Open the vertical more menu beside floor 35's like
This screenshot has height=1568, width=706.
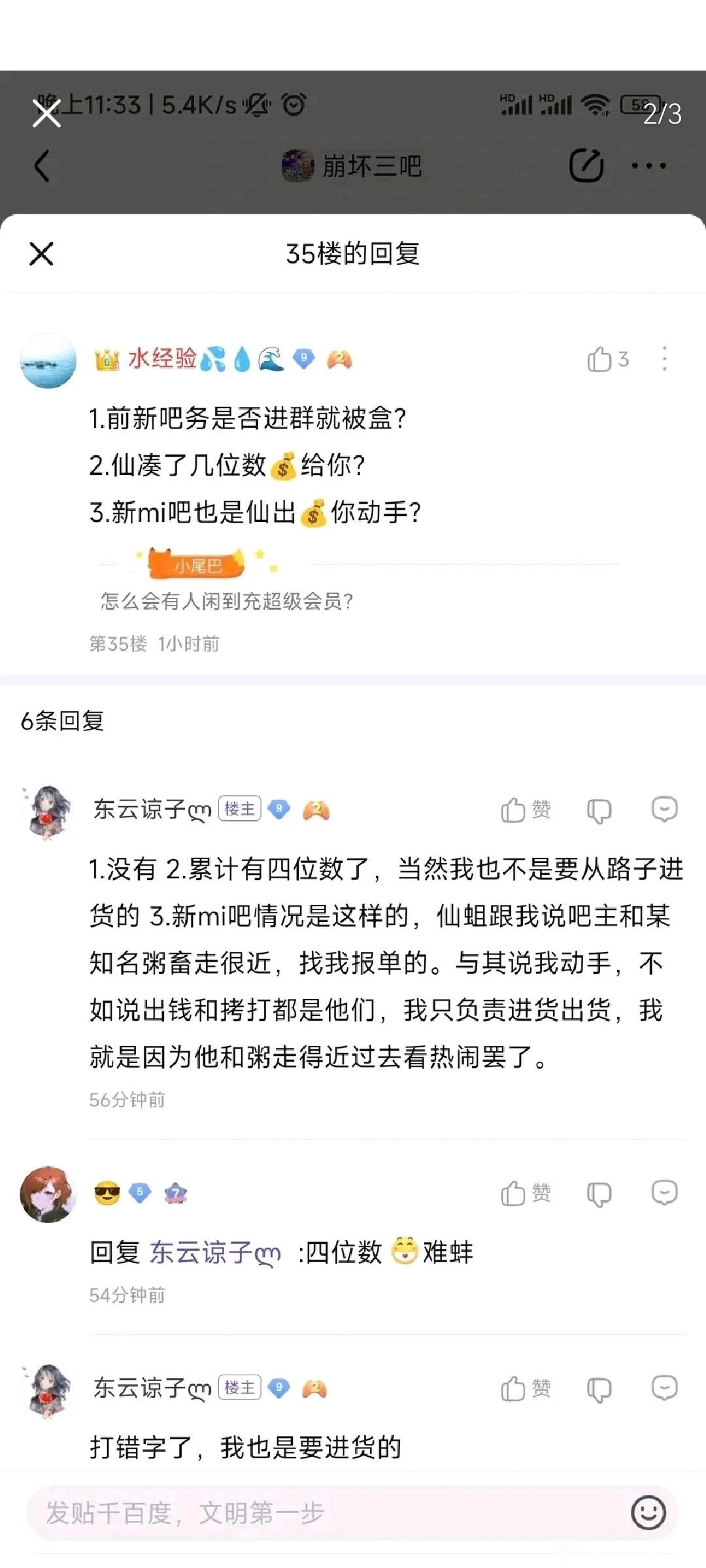(664, 359)
